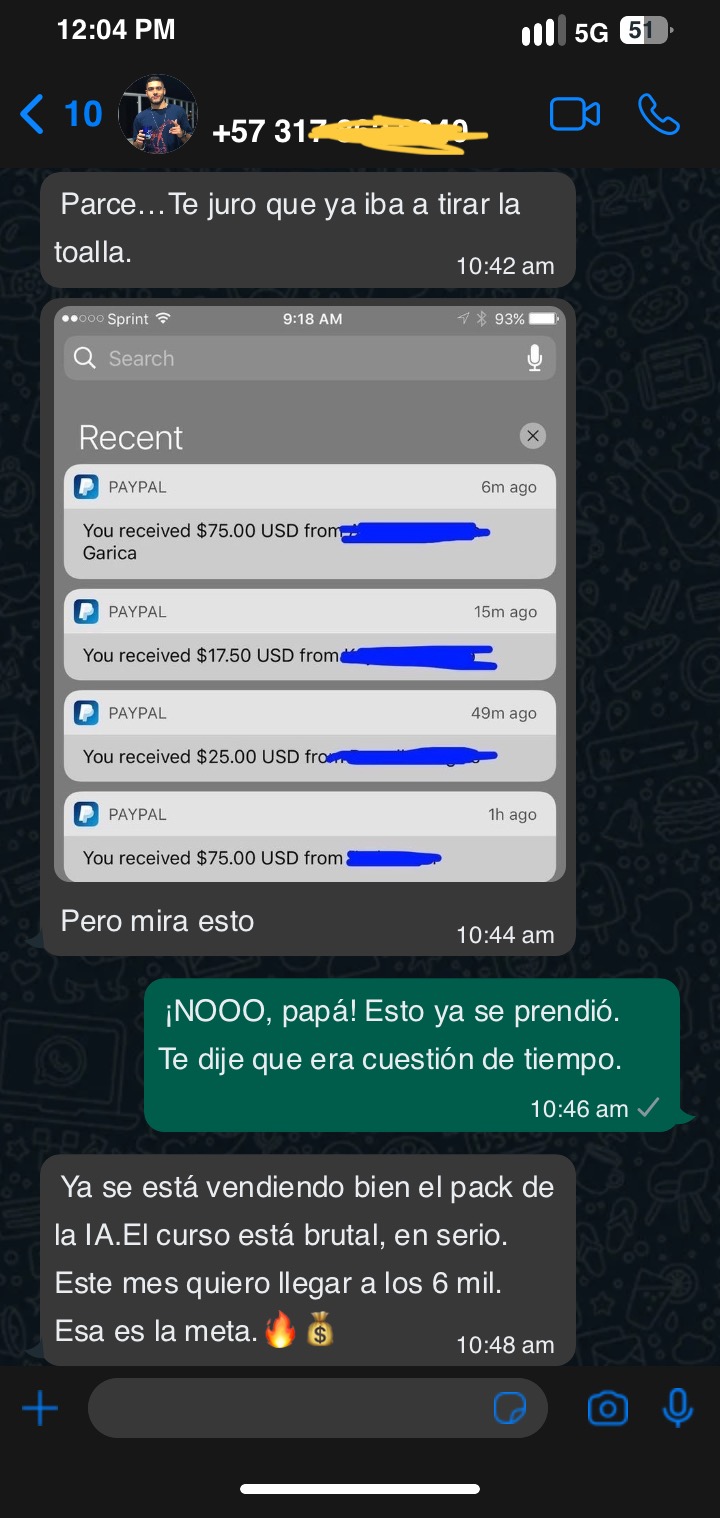This screenshot has height=1518, width=720.
Task: Open the camera to take photo
Action: (x=607, y=1409)
